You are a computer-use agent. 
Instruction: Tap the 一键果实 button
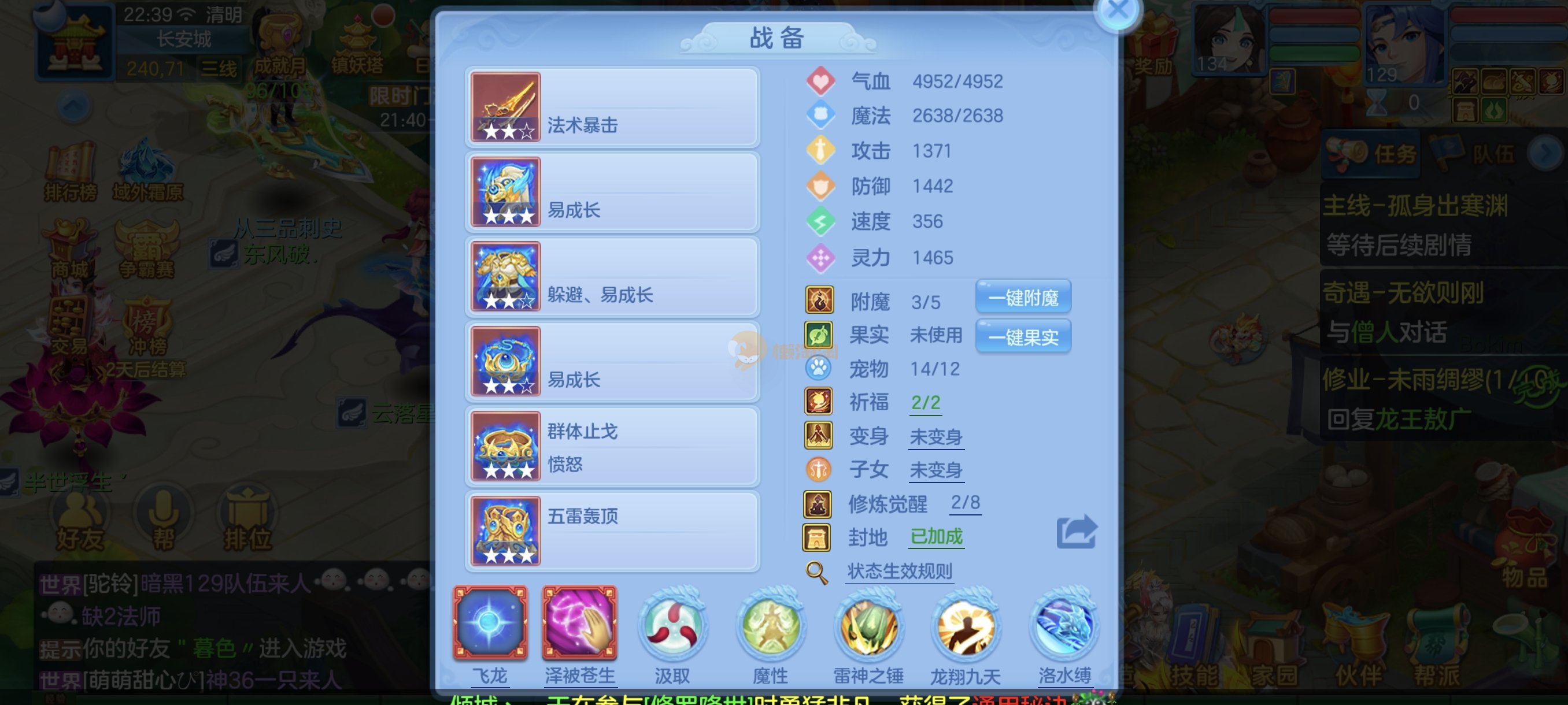pyautogui.click(x=1023, y=336)
